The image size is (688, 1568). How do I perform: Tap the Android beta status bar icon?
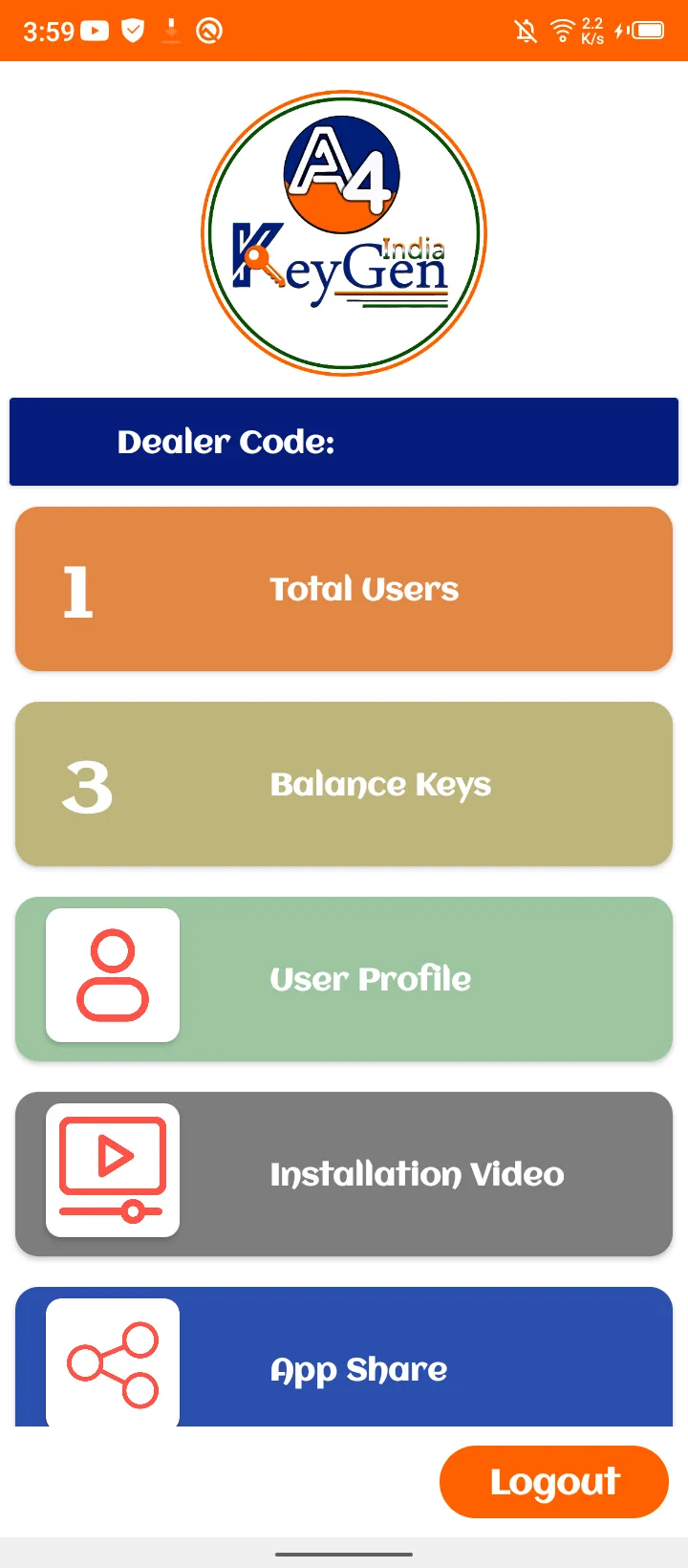(209, 30)
